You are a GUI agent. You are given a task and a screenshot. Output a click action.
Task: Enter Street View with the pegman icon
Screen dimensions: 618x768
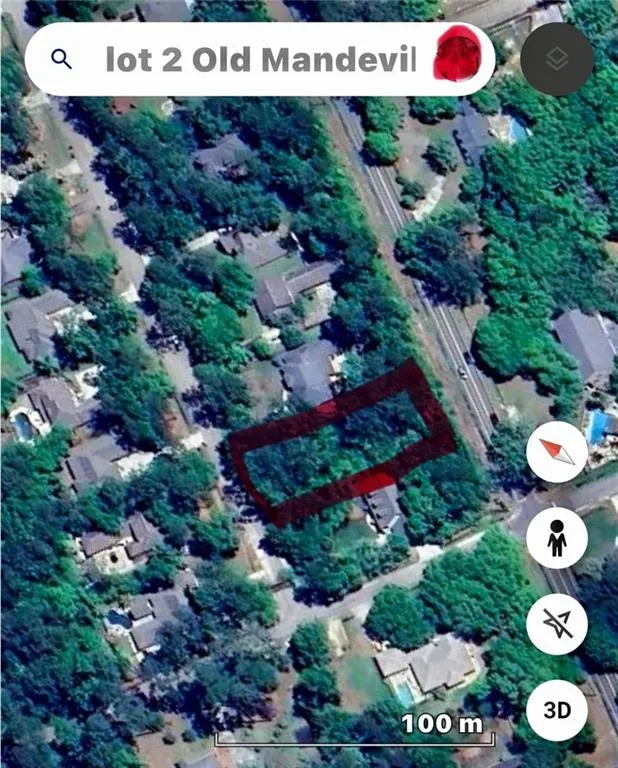pyautogui.click(x=557, y=540)
